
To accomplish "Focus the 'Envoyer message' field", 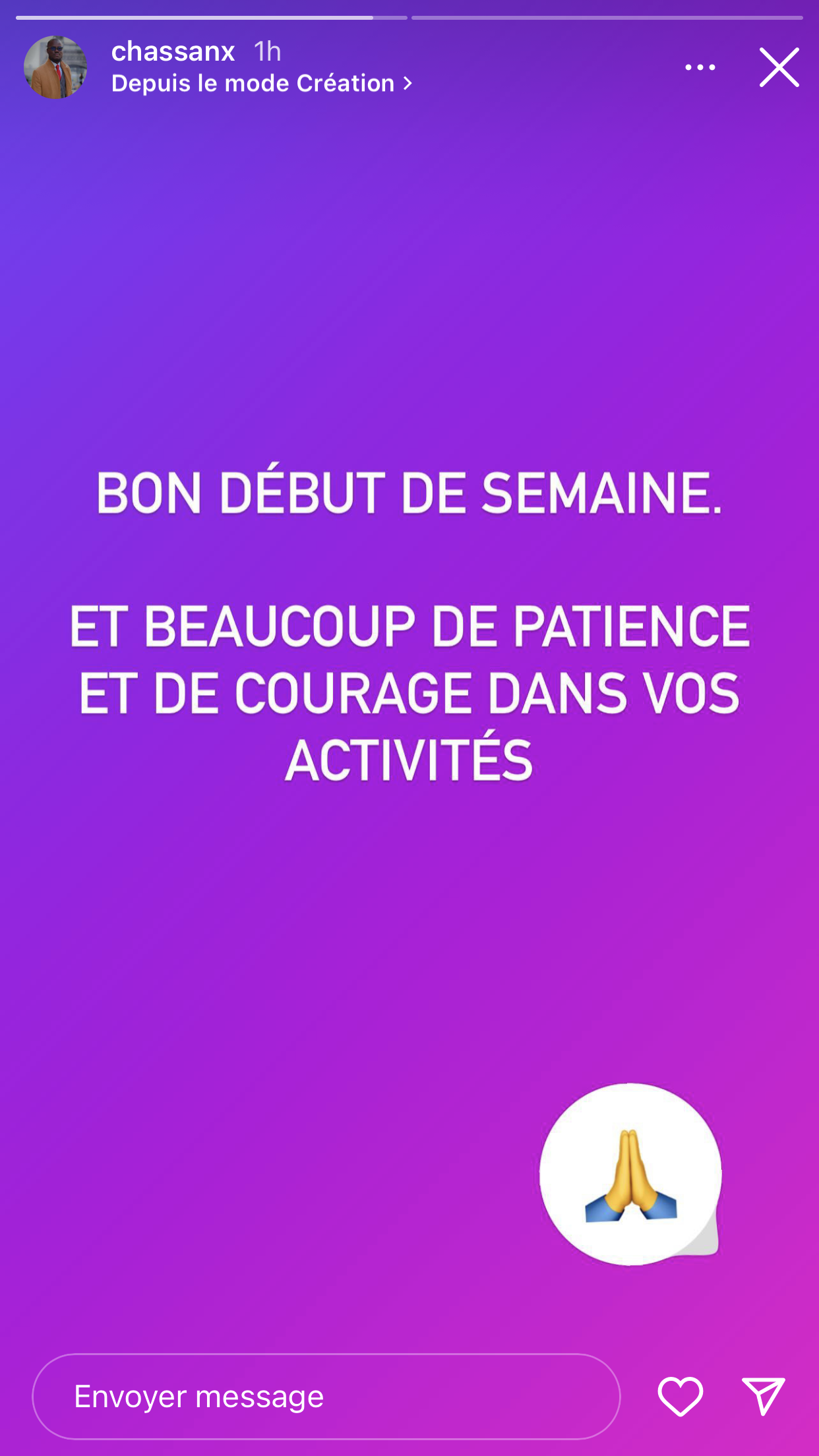I will point(326,1396).
